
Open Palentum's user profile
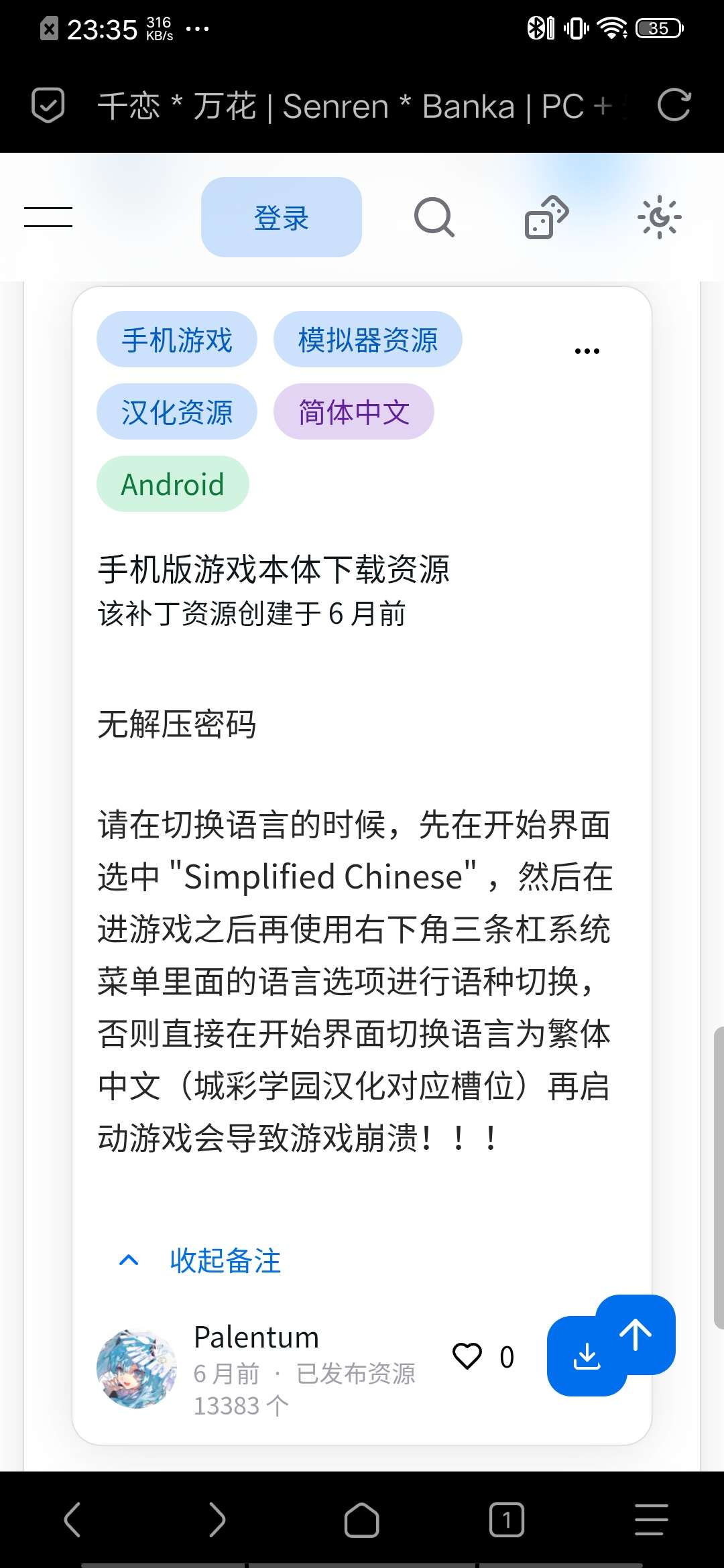[x=257, y=1337]
